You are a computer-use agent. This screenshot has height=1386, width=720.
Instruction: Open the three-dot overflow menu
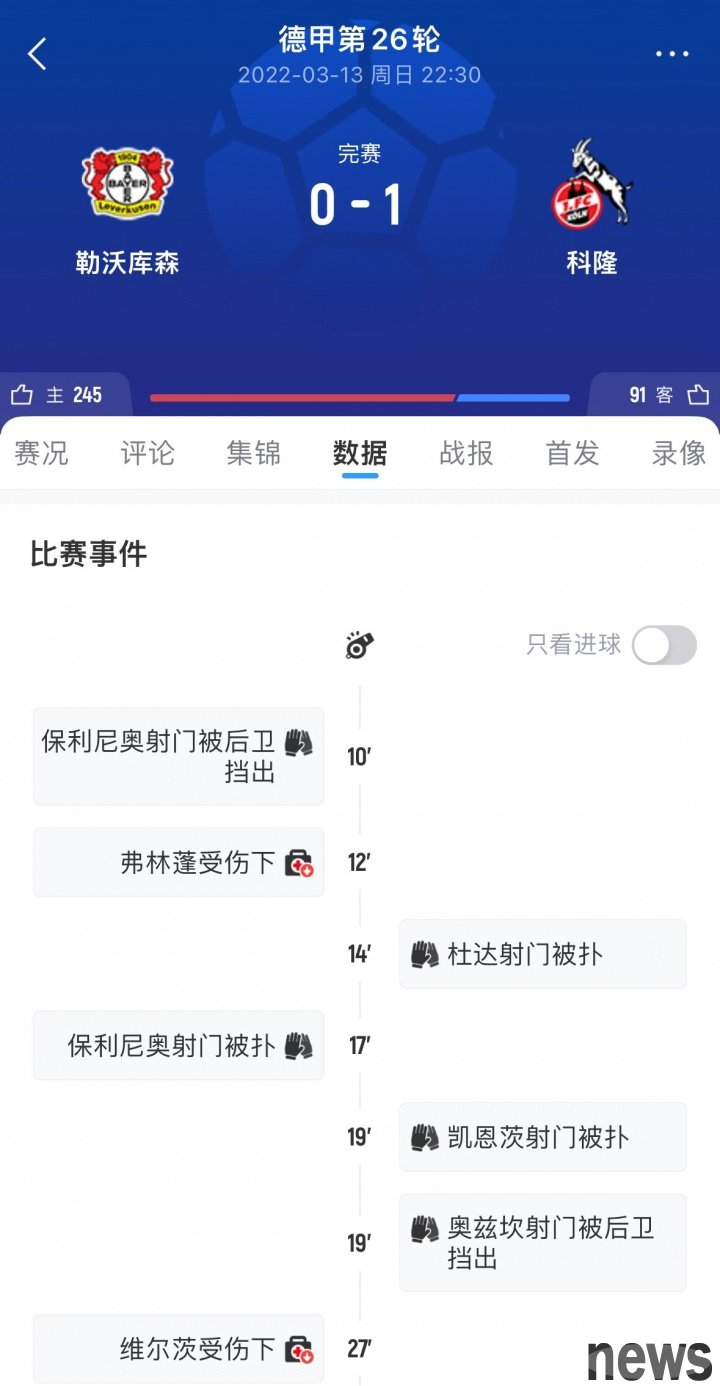click(672, 54)
